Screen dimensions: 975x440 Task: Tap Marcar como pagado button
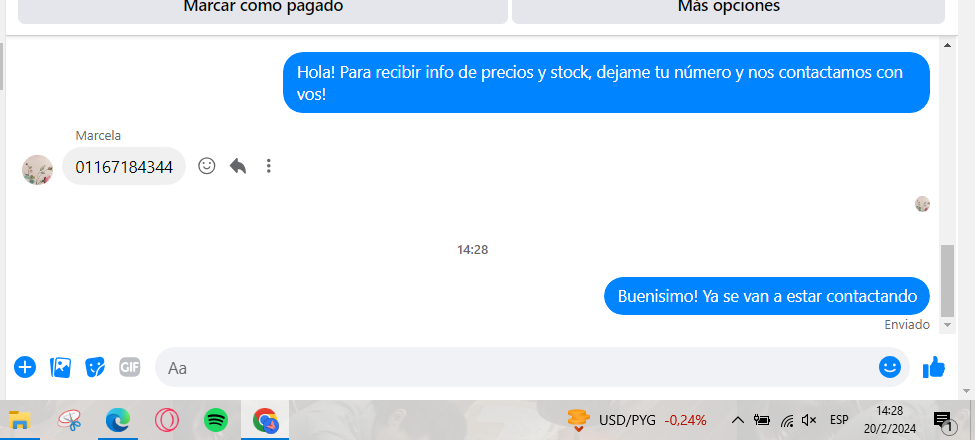[263, 8]
